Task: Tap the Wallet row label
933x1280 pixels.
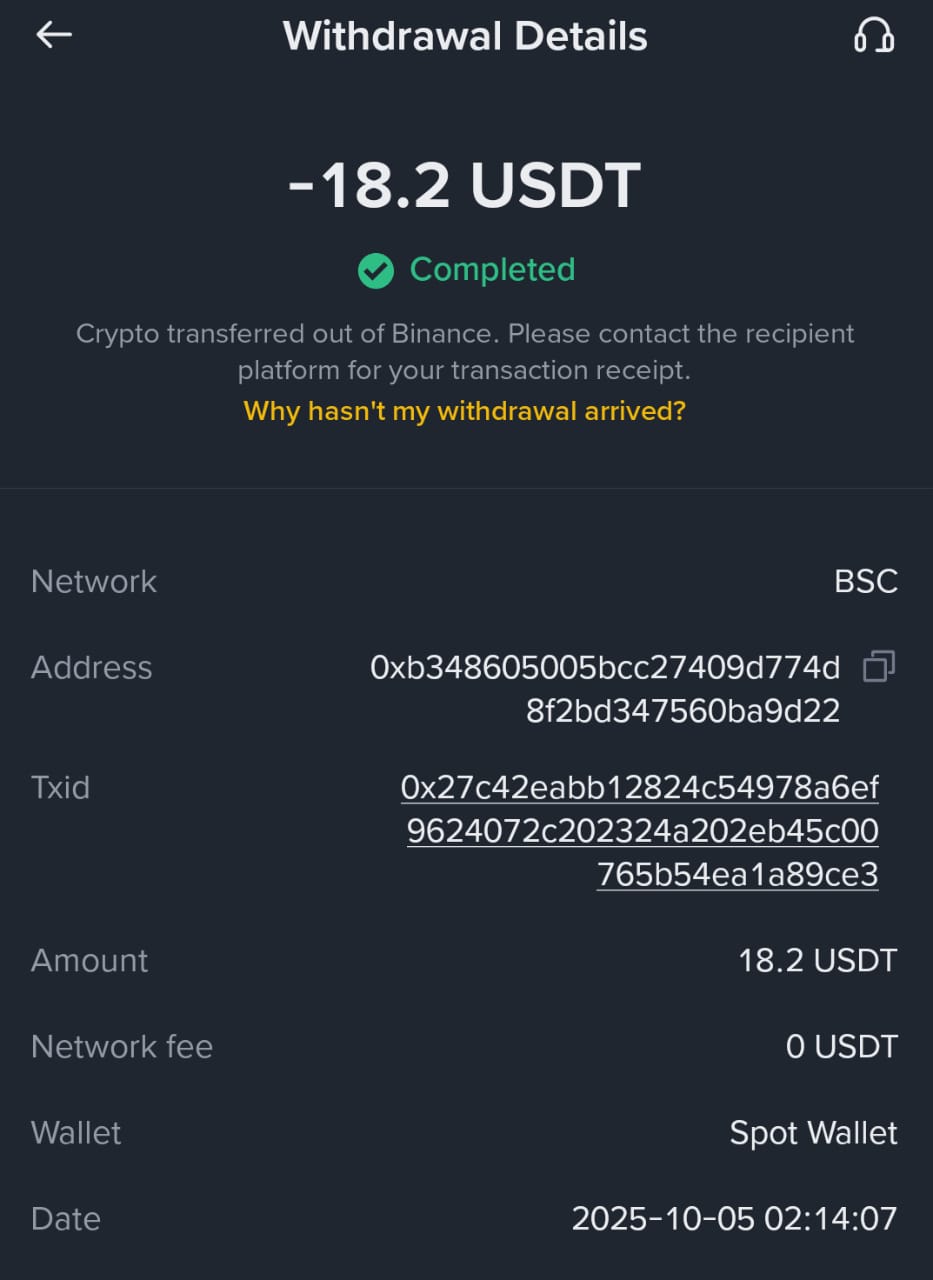Action: pos(76,1133)
